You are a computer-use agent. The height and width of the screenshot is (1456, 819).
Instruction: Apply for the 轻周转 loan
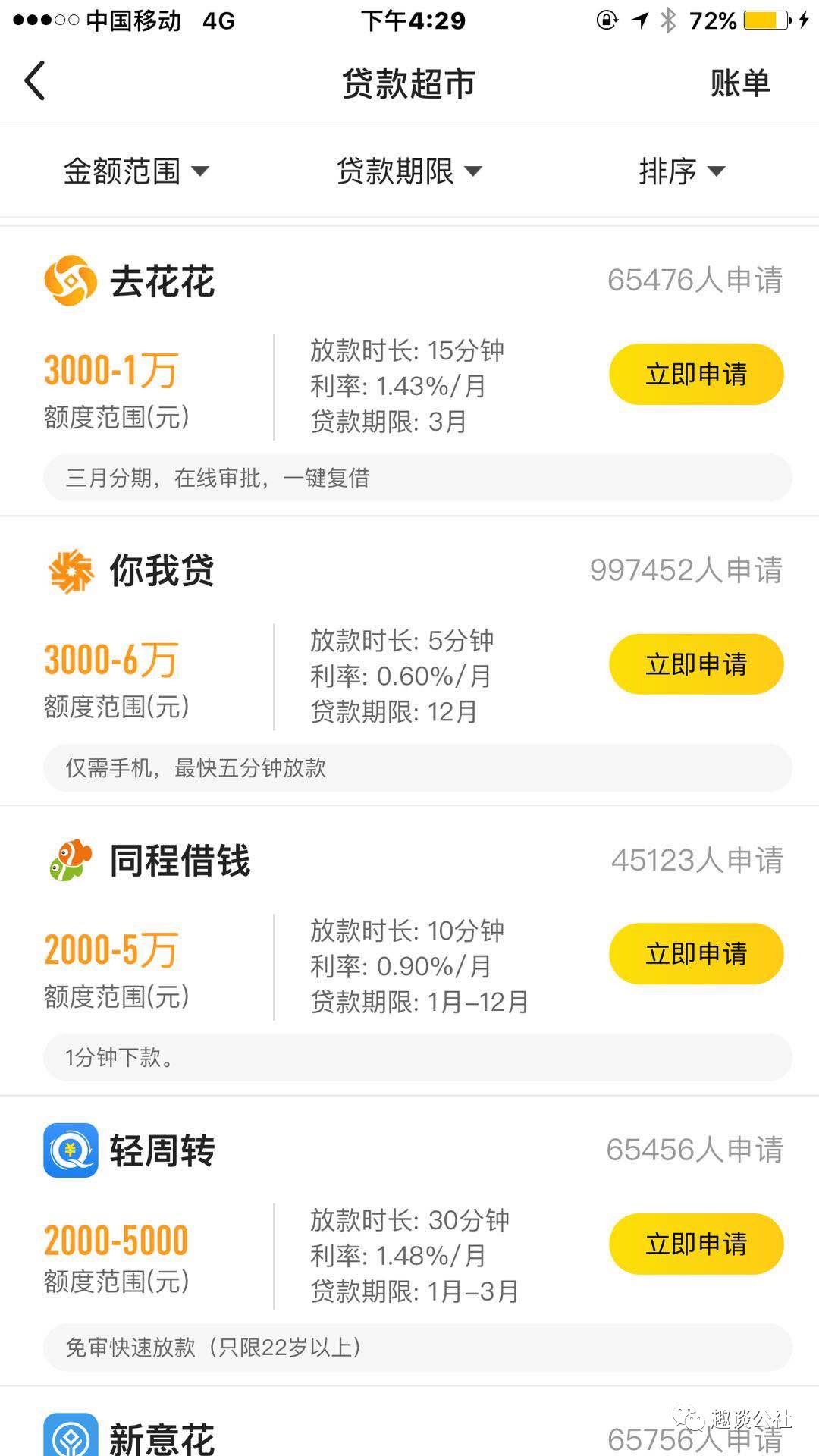tap(696, 1244)
